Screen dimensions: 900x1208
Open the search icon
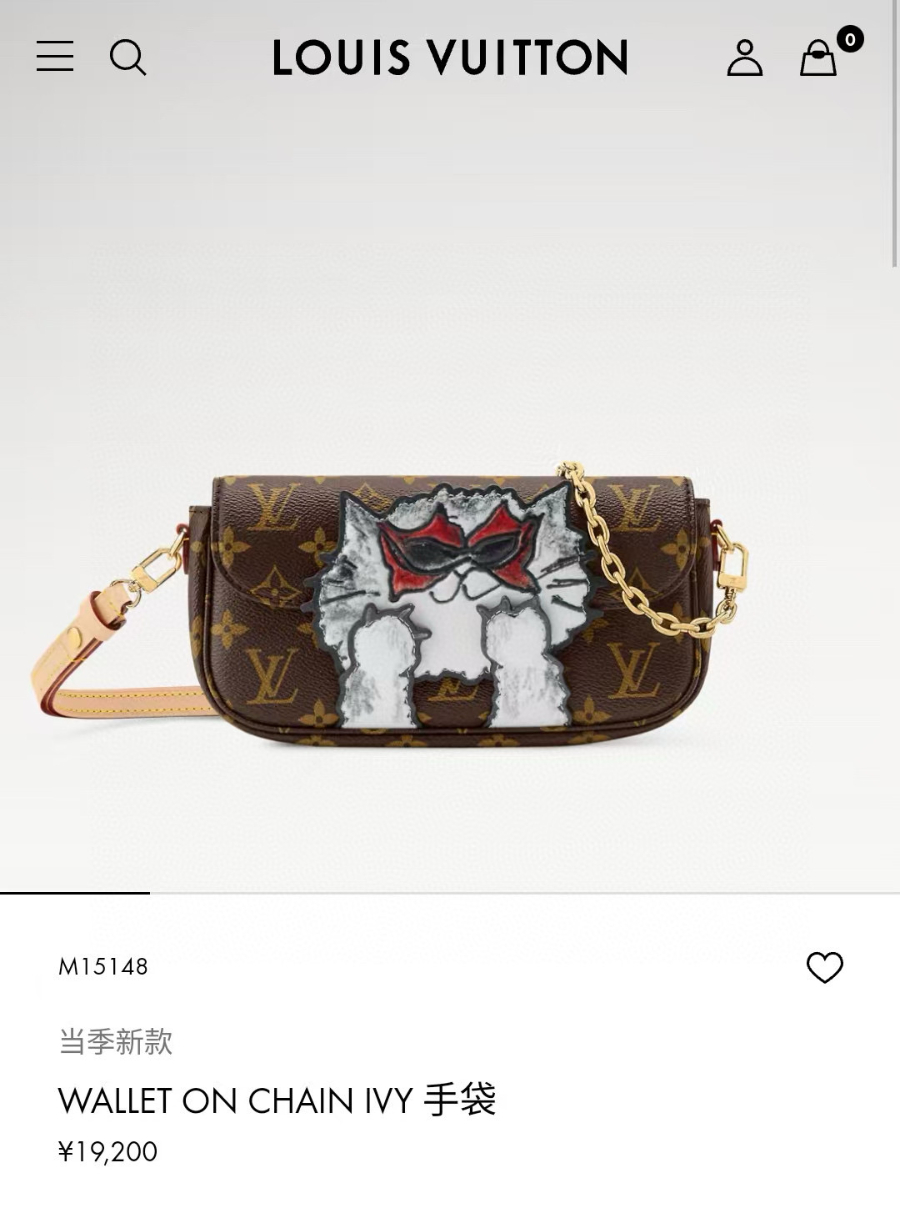point(128,57)
